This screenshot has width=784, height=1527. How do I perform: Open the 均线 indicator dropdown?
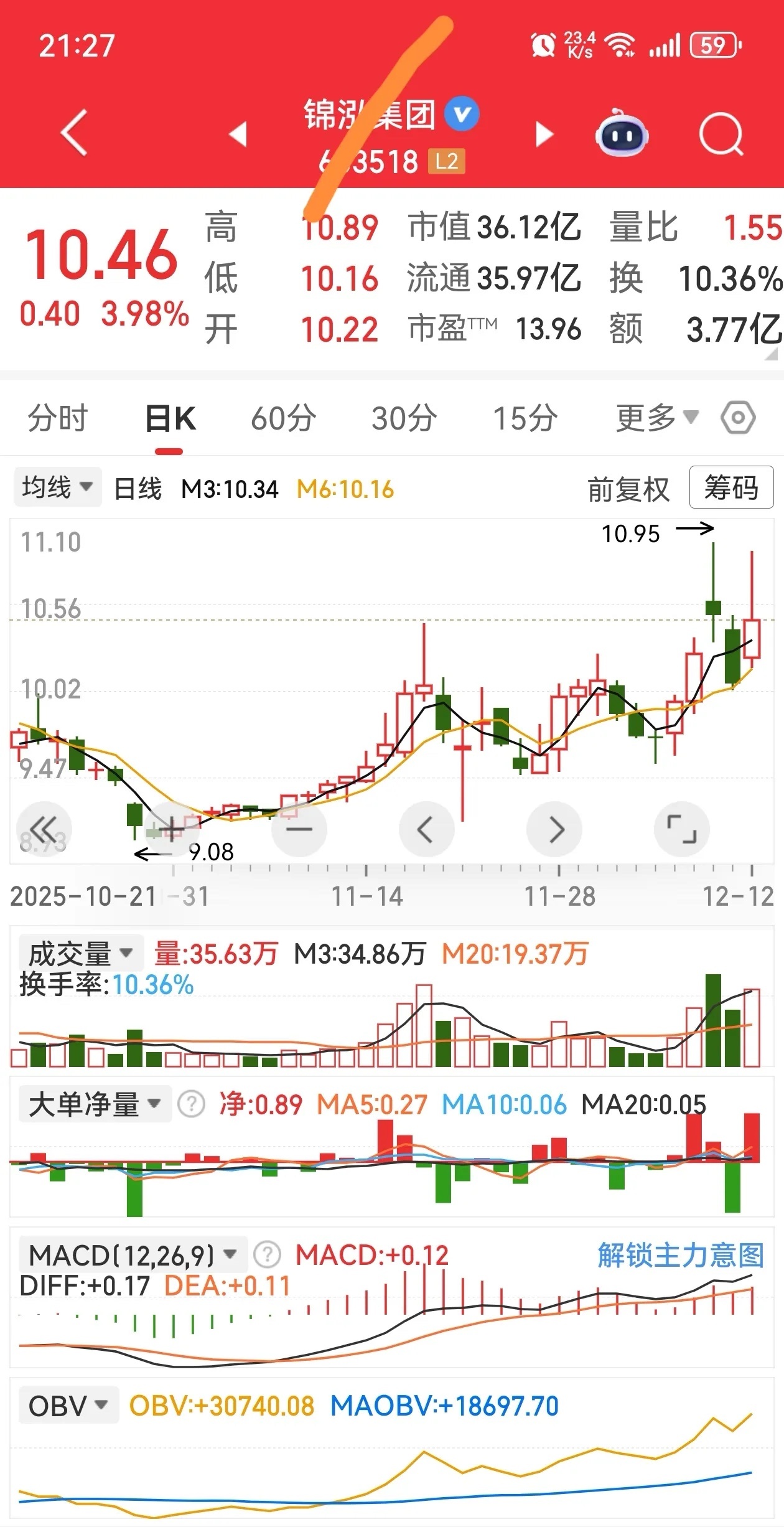58,487
